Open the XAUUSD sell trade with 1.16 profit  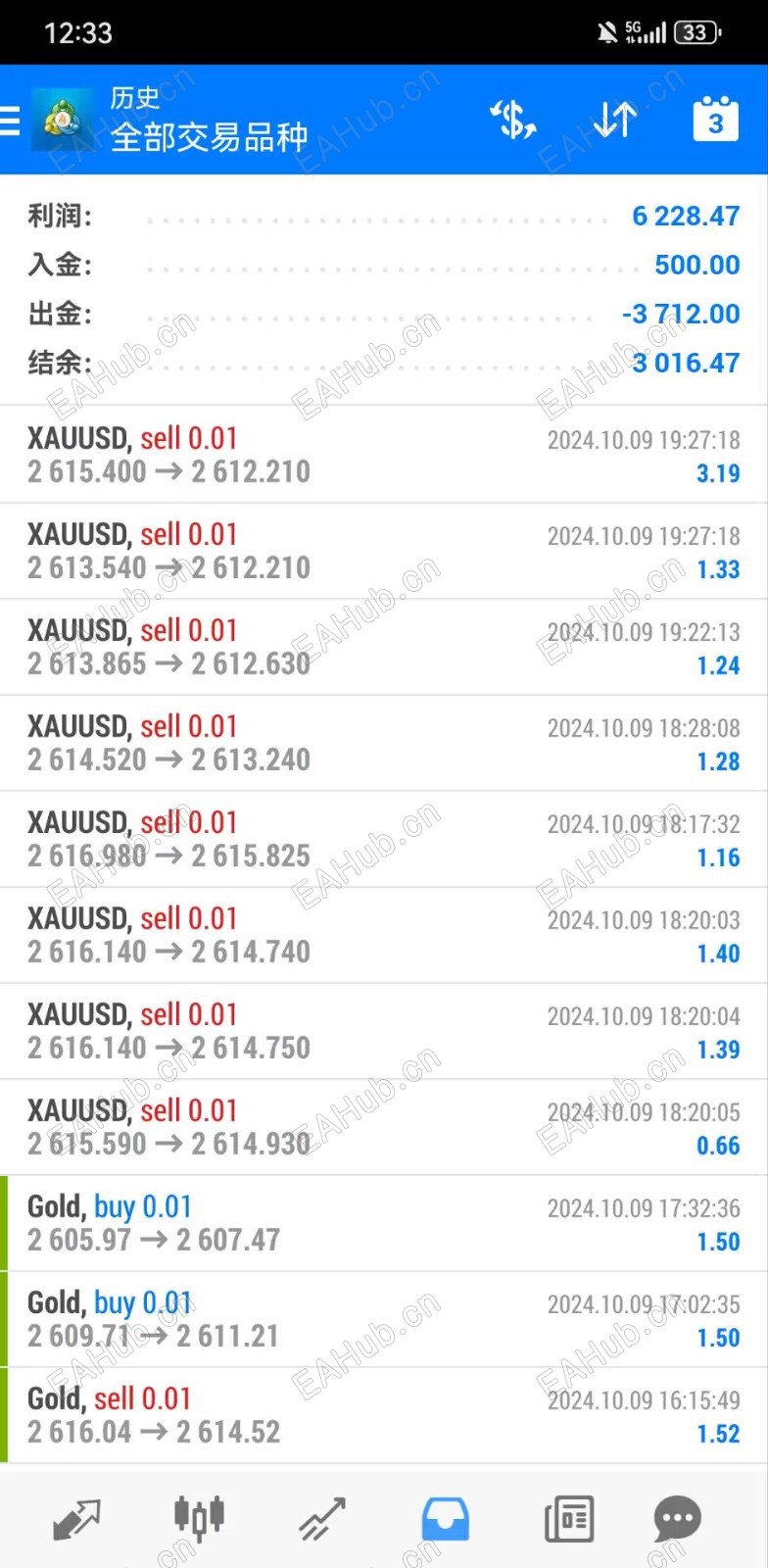pyautogui.click(x=384, y=839)
